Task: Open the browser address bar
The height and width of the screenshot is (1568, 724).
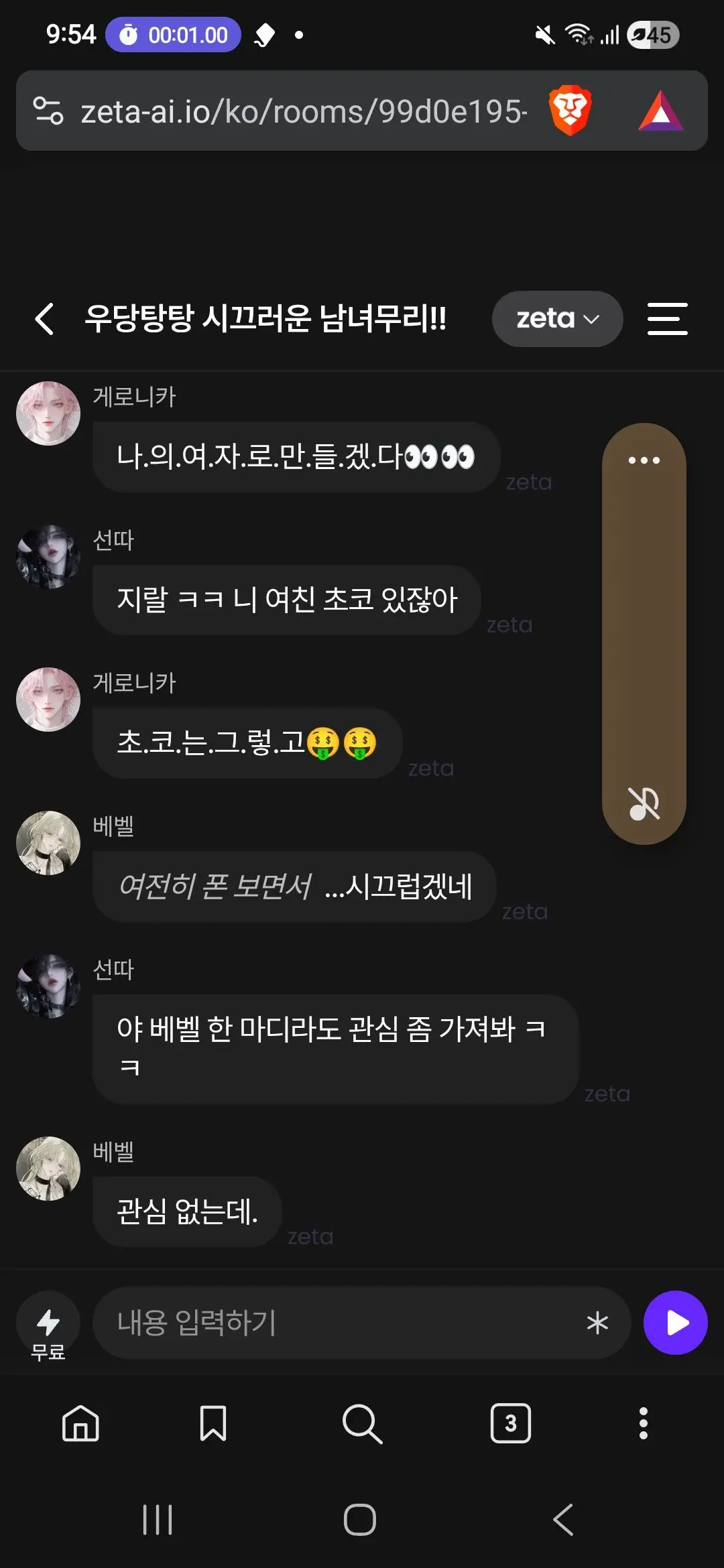Action: point(304,111)
